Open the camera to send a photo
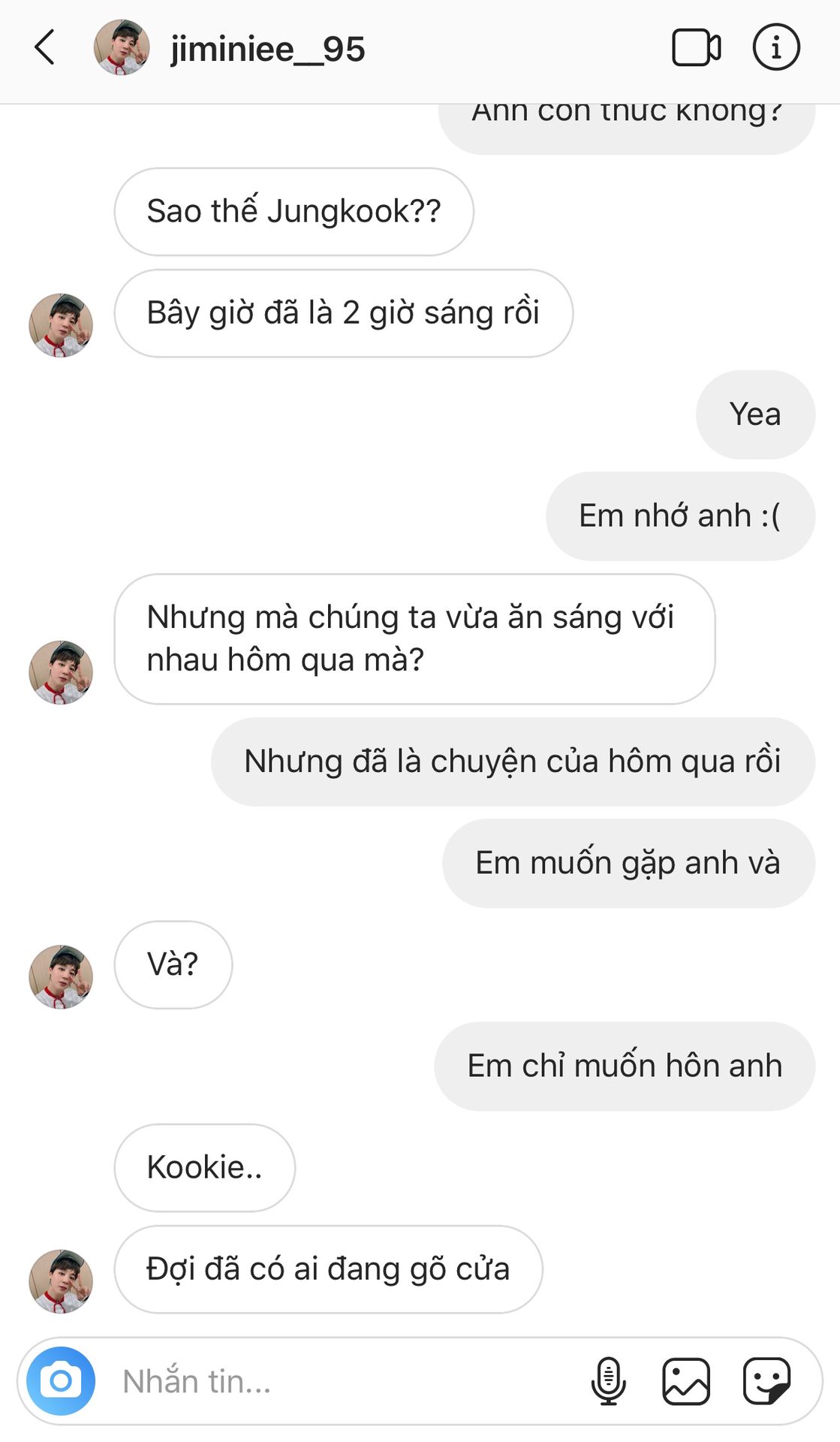 click(x=61, y=1380)
